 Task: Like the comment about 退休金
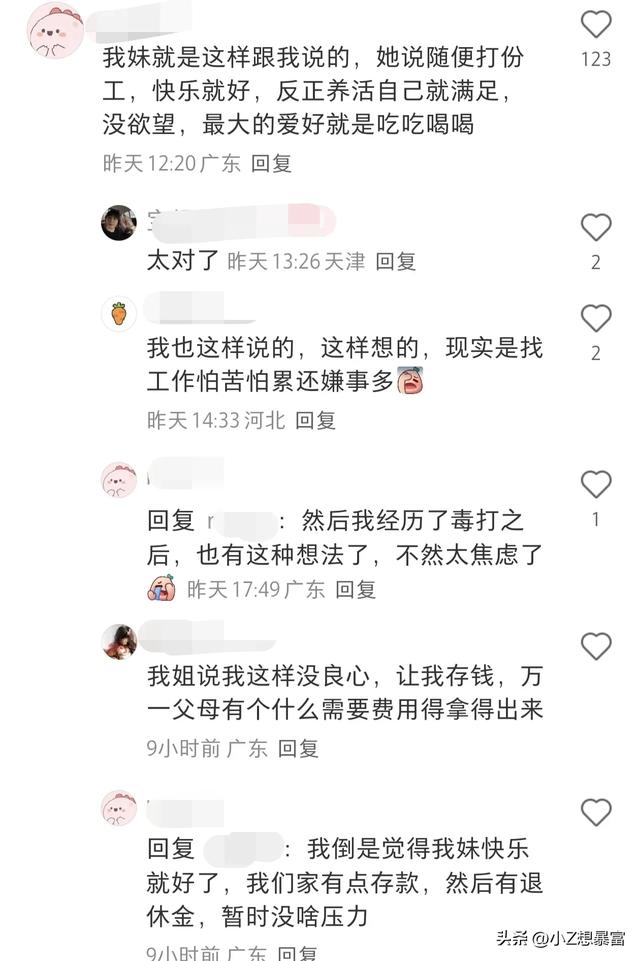tap(596, 812)
